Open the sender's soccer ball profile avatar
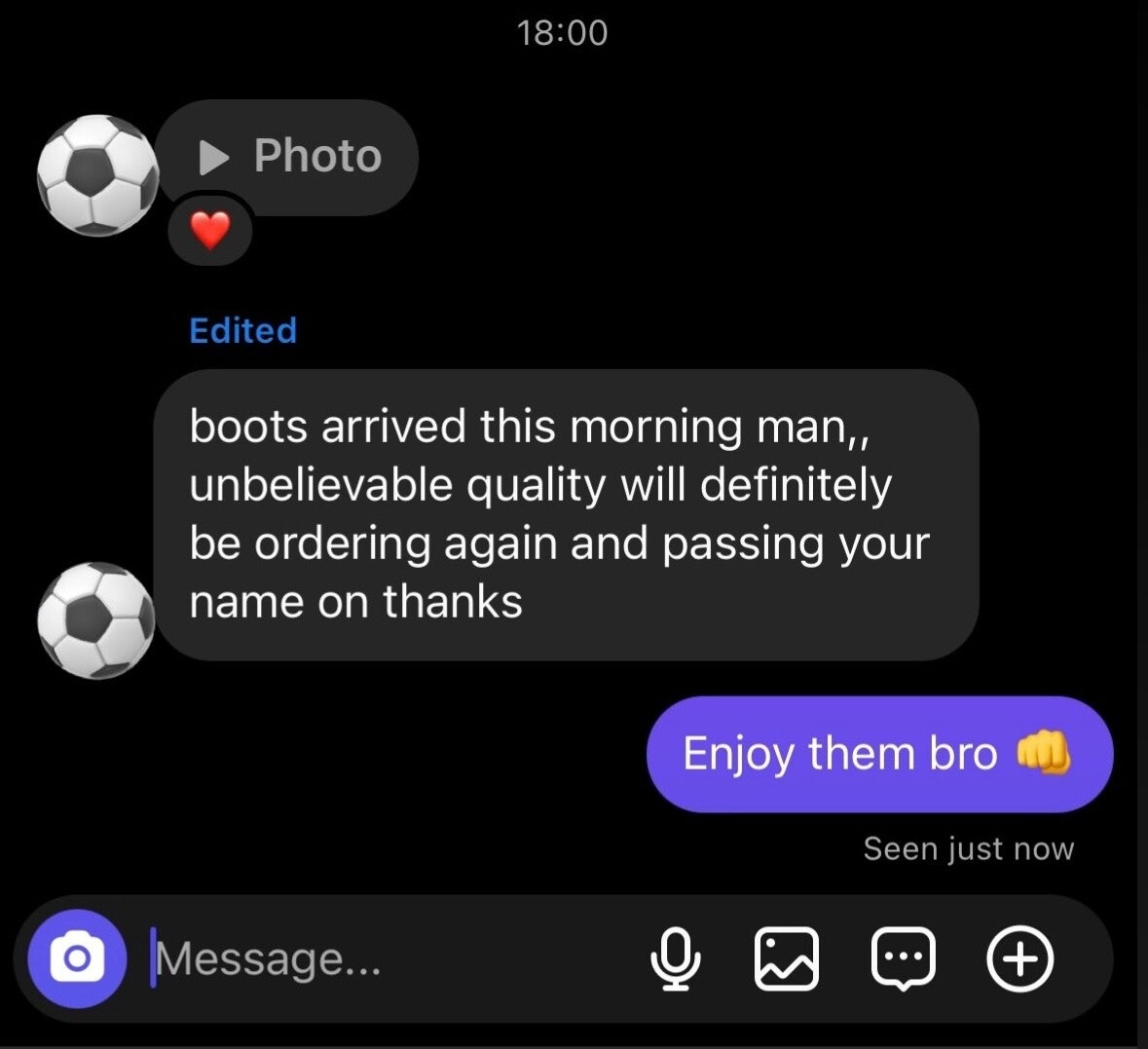The width and height of the screenshot is (1148, 1049). (96, 175)
